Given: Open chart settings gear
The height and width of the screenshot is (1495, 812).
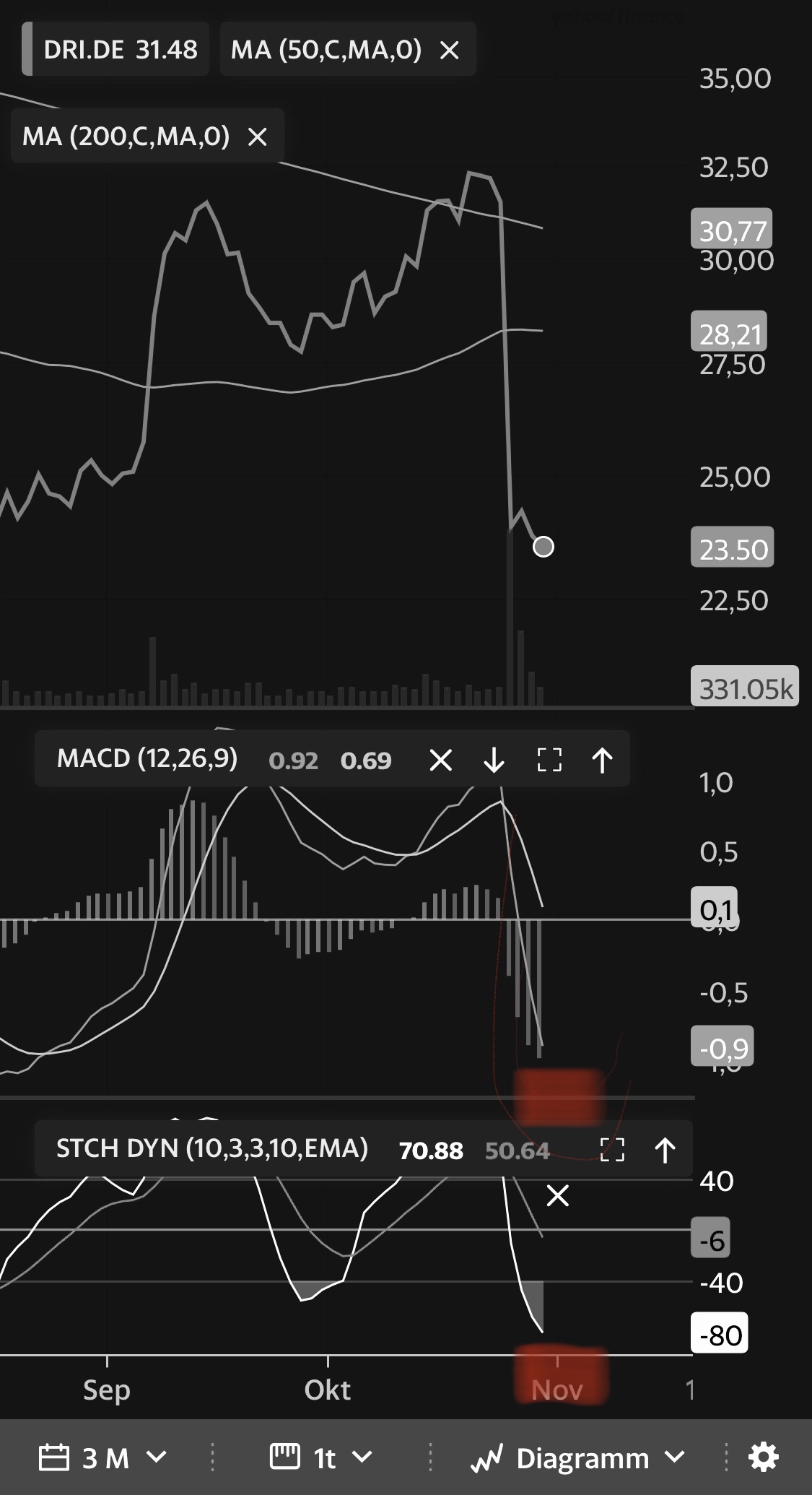Looking at the screenshot, I should point(764,1458).
